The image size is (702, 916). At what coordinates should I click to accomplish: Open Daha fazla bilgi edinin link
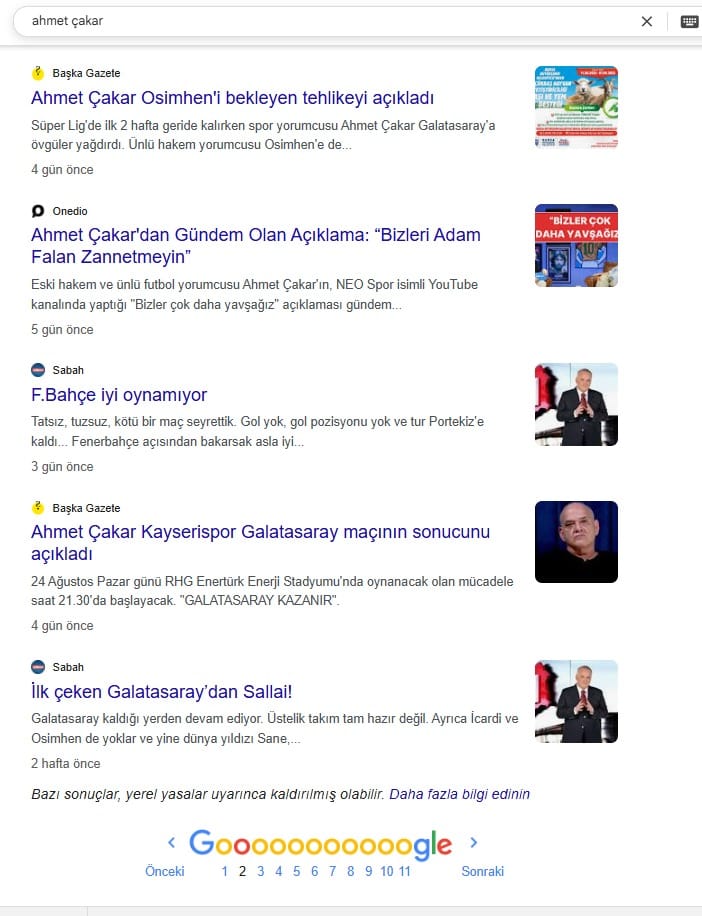(459, 794)
